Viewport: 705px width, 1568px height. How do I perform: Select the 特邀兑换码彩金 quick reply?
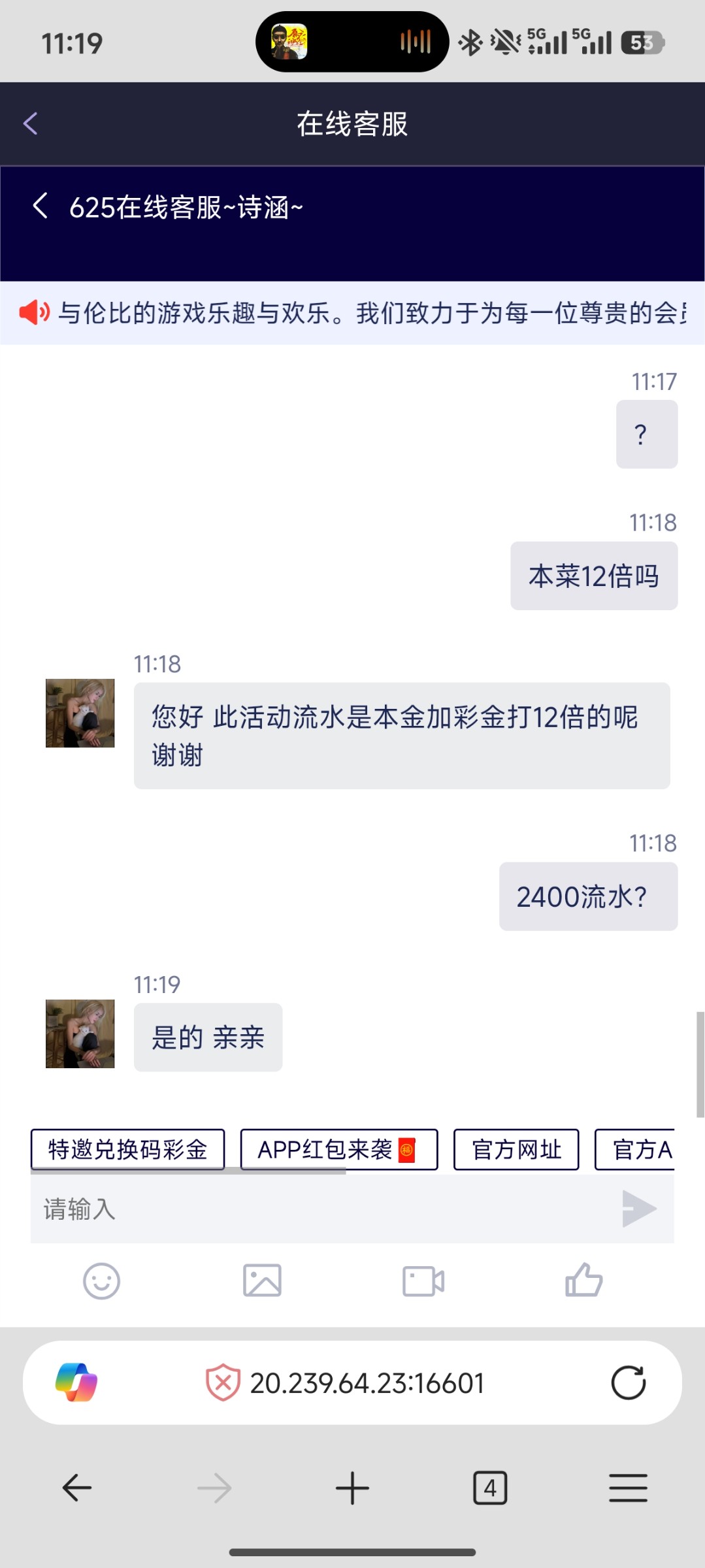tap(127, 1149)
